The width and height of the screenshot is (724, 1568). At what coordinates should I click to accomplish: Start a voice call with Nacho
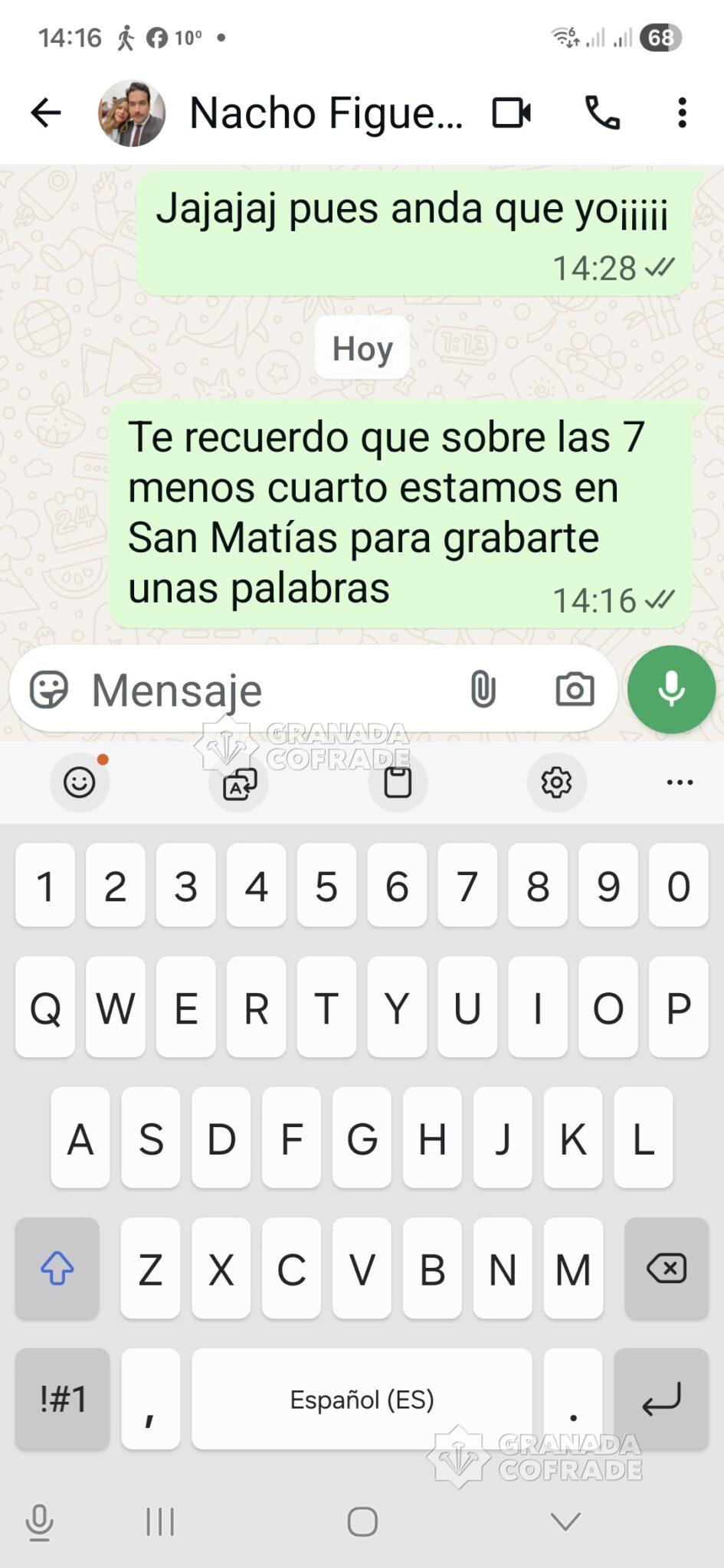pyautogui.click(x=602, y=113)
